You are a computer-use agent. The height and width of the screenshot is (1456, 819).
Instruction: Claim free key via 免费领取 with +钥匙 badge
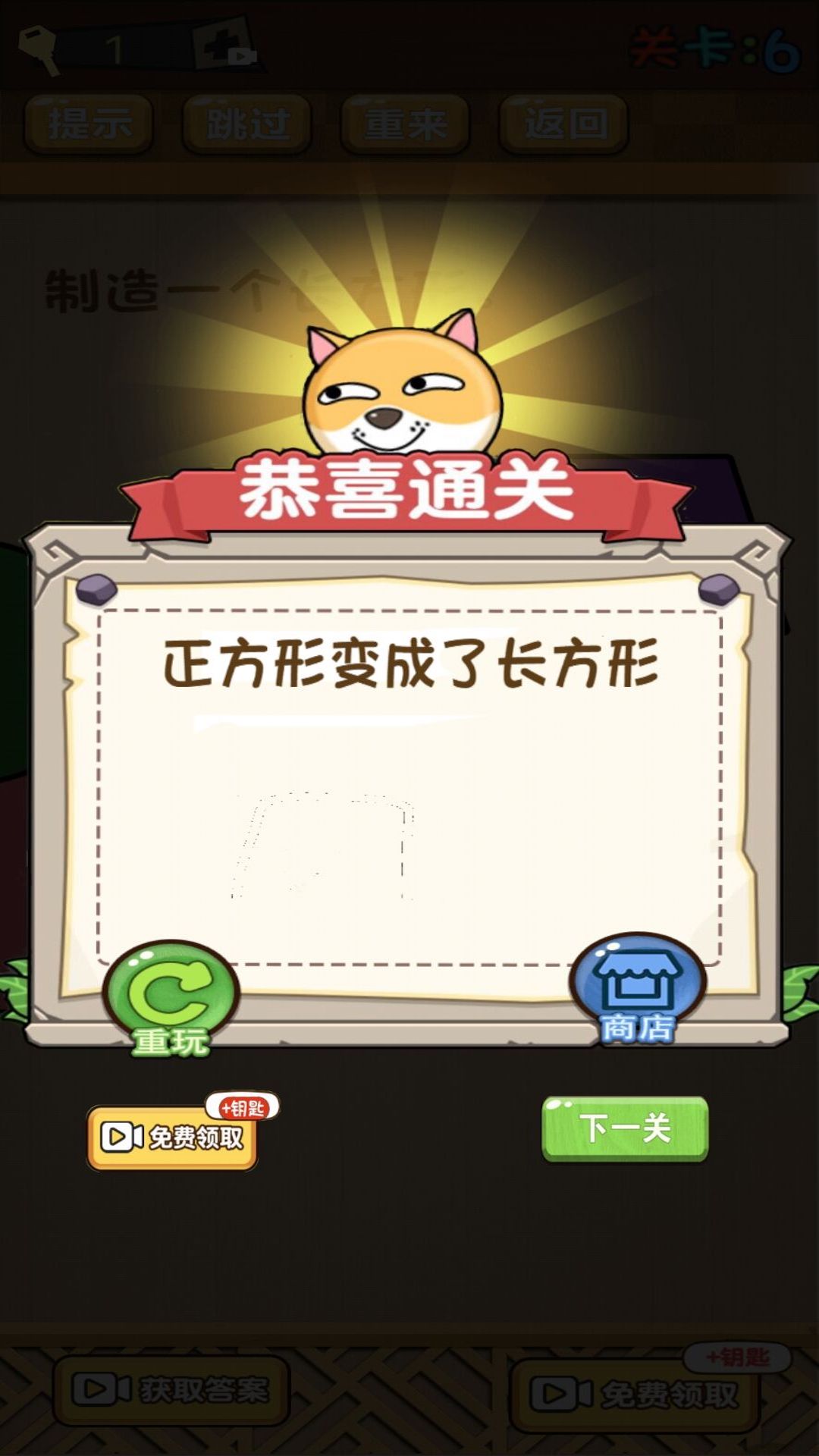[172, 1137]
